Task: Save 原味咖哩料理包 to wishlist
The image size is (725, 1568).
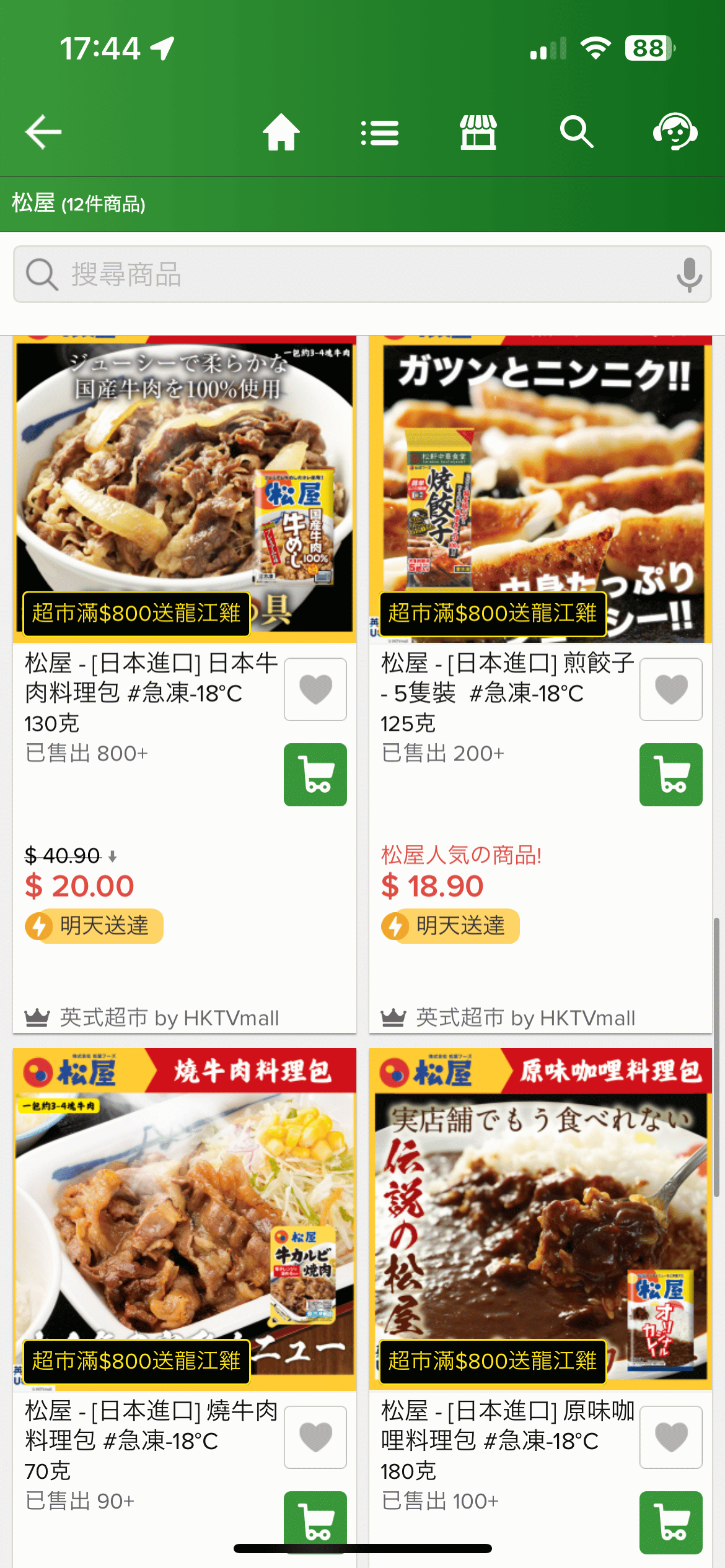Action: pyautogui.click(x=671, y=1437)
